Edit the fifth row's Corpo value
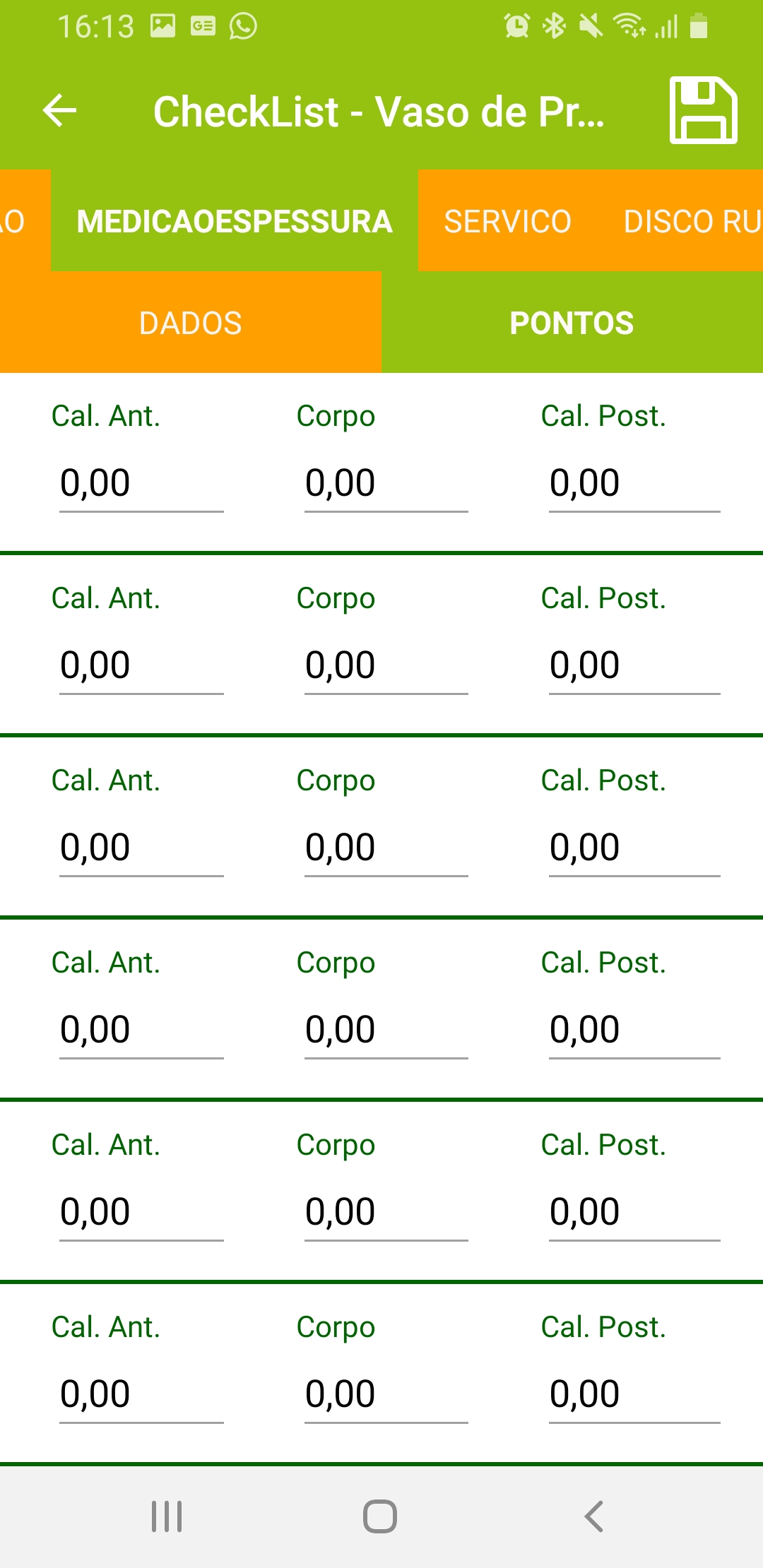The height and width of the screenshot is (1568, 763). (386, 1212)
